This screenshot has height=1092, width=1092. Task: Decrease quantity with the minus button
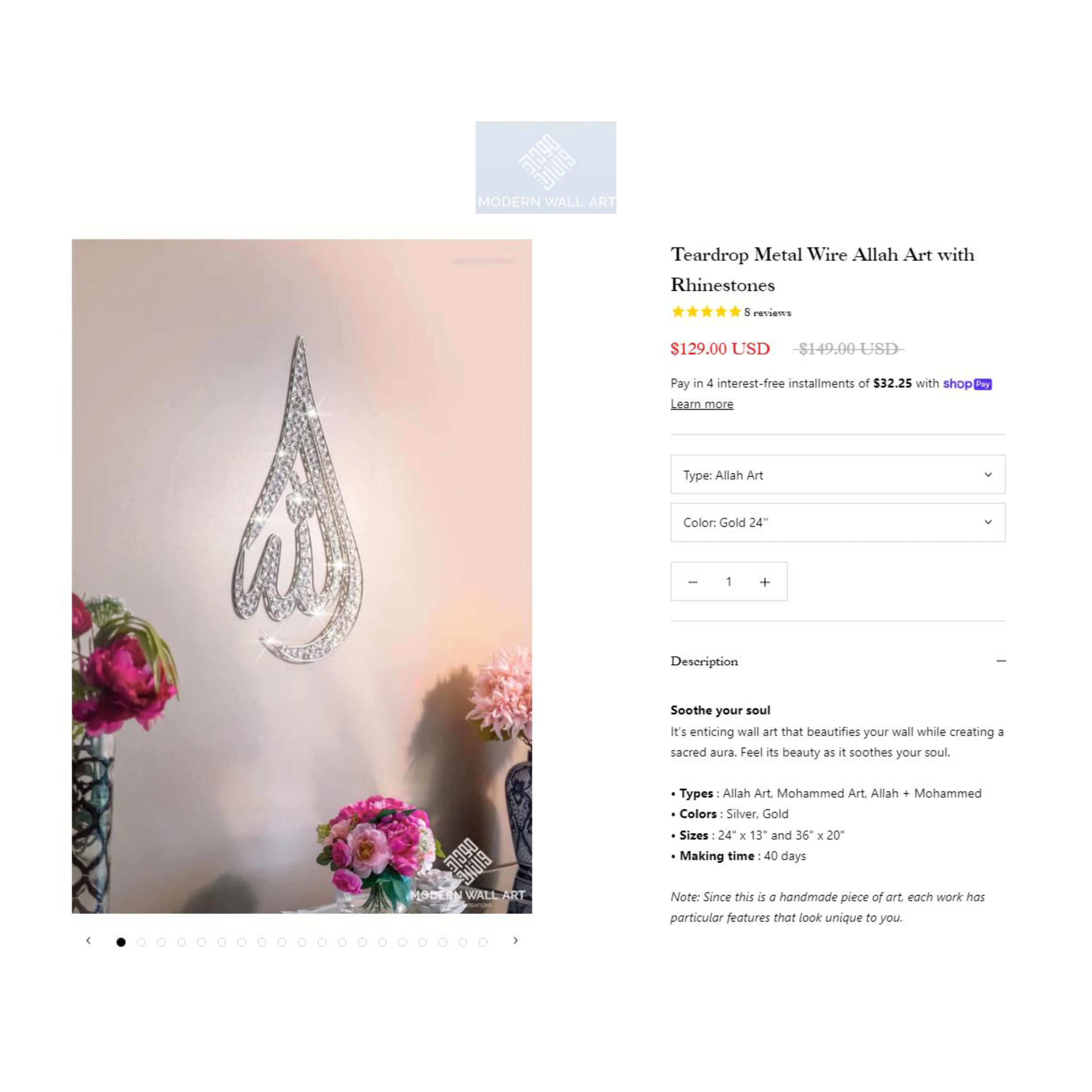pos(692,582)
